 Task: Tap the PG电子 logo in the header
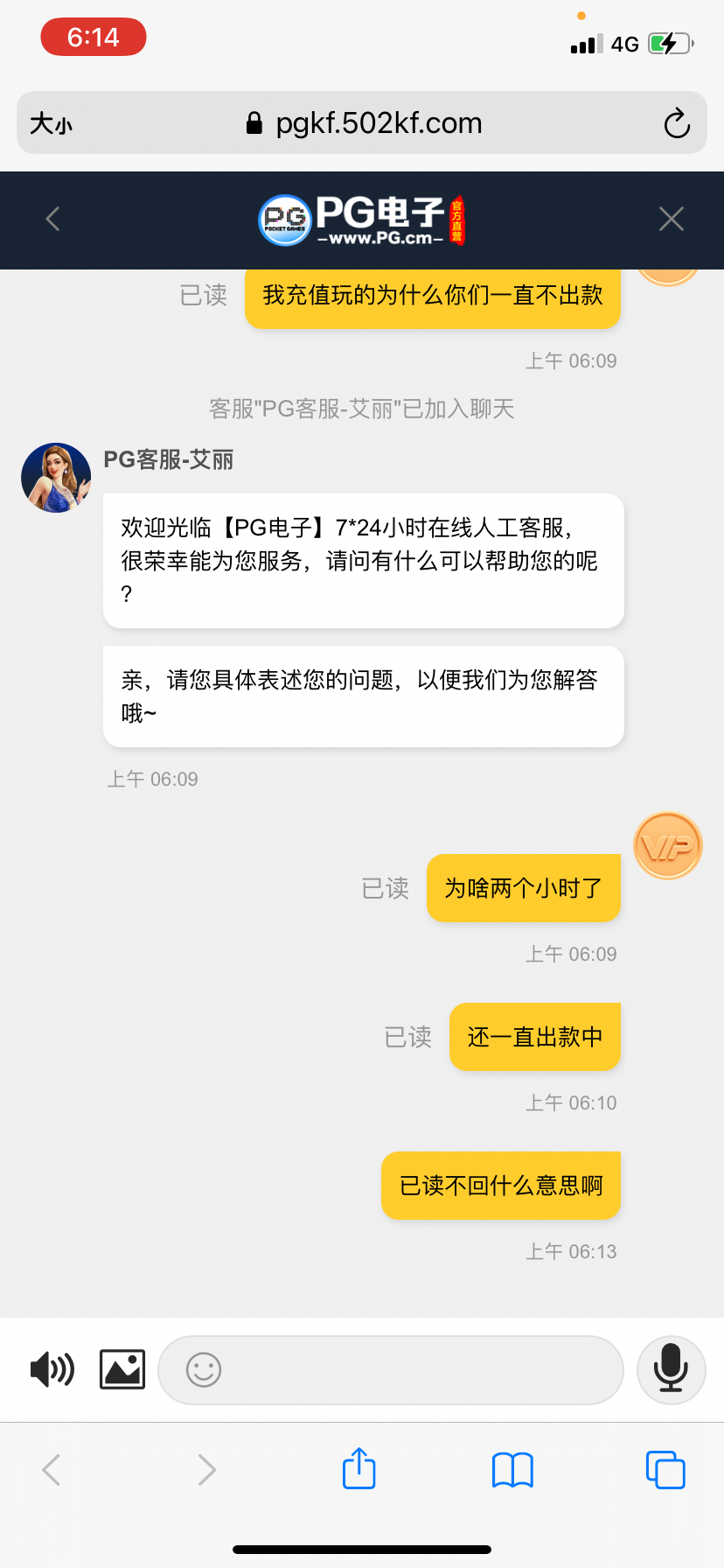tap(362, 219)
